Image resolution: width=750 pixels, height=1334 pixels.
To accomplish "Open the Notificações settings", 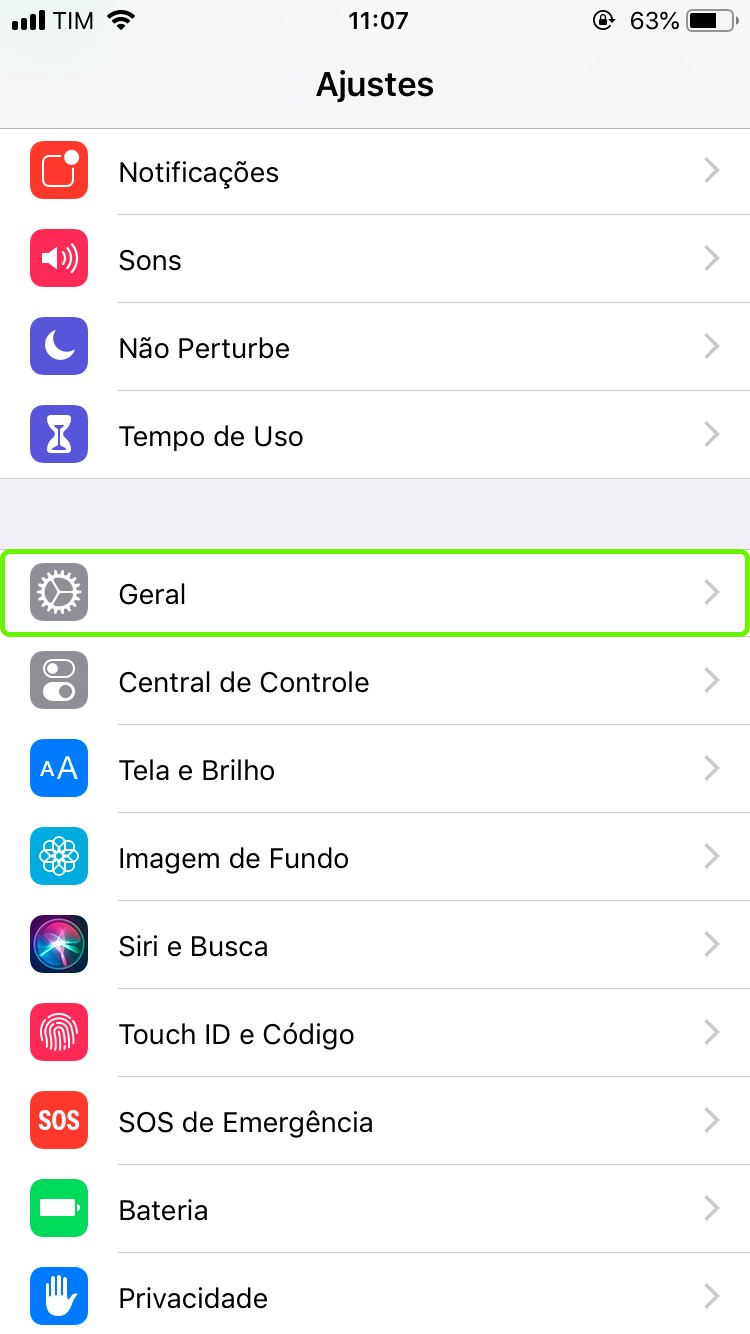I will tap(375, 172).
